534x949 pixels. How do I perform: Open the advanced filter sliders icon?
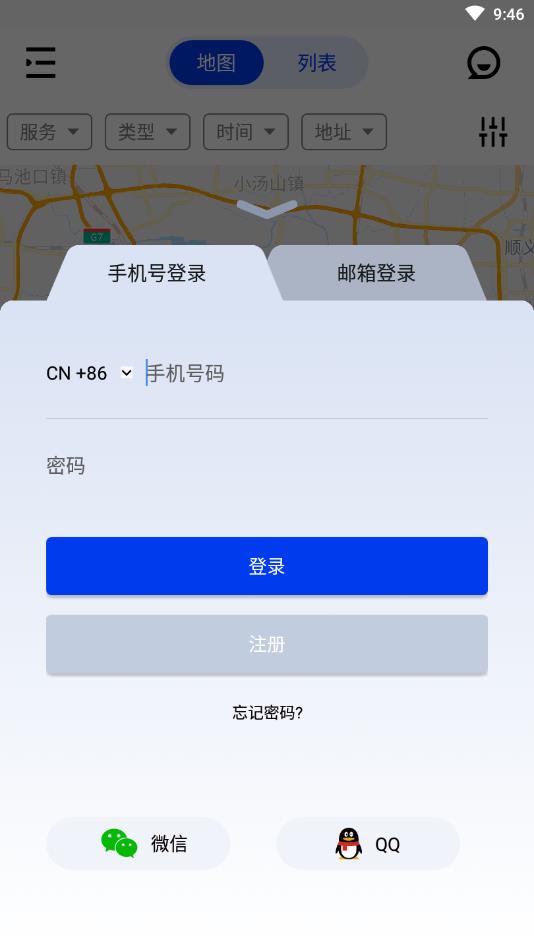pyautogui.click(x=493, y=131)
